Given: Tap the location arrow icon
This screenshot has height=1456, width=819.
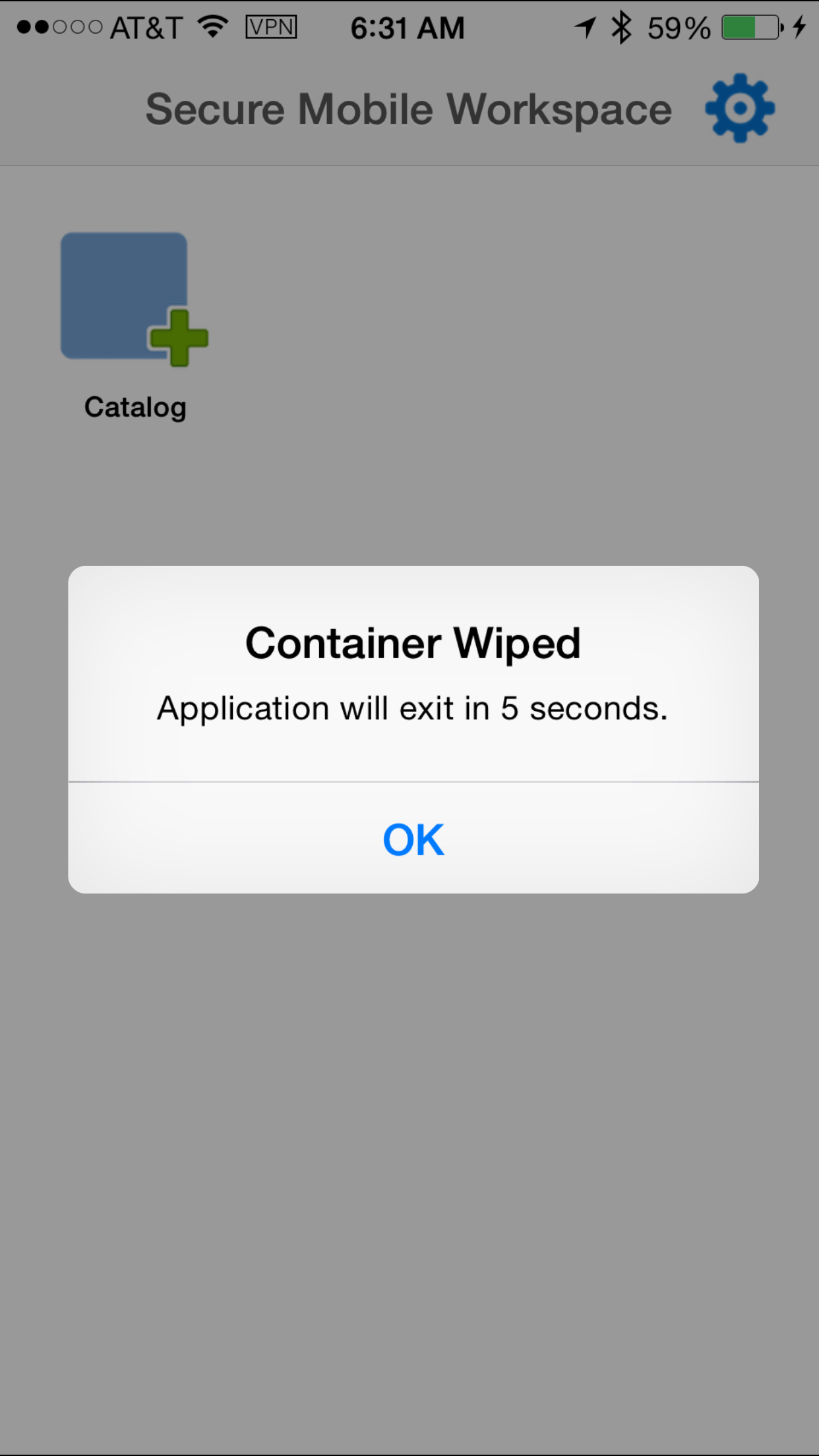Looking at the screenshot, I should [x=584, y=26].
